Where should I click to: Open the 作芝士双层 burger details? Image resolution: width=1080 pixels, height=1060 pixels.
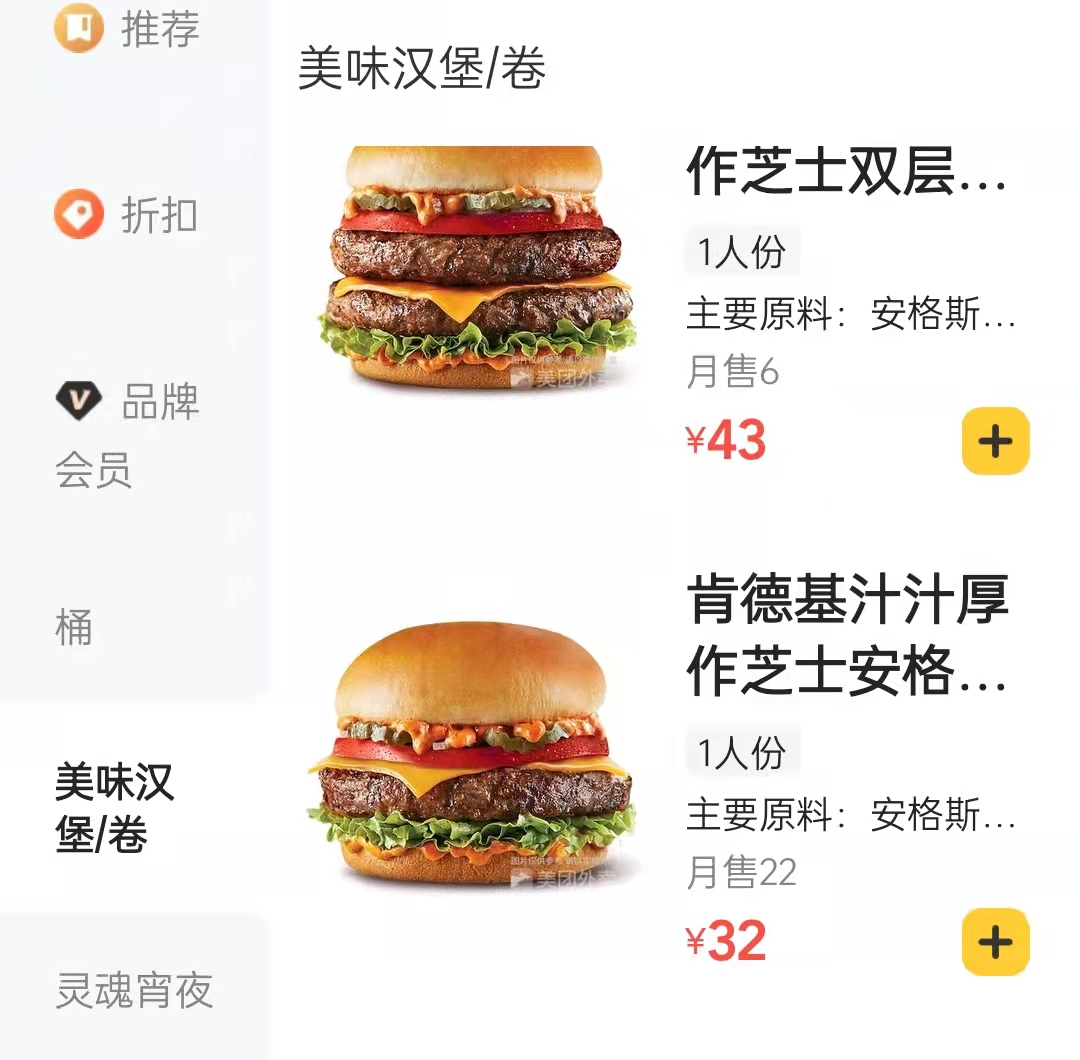(846, 174)
